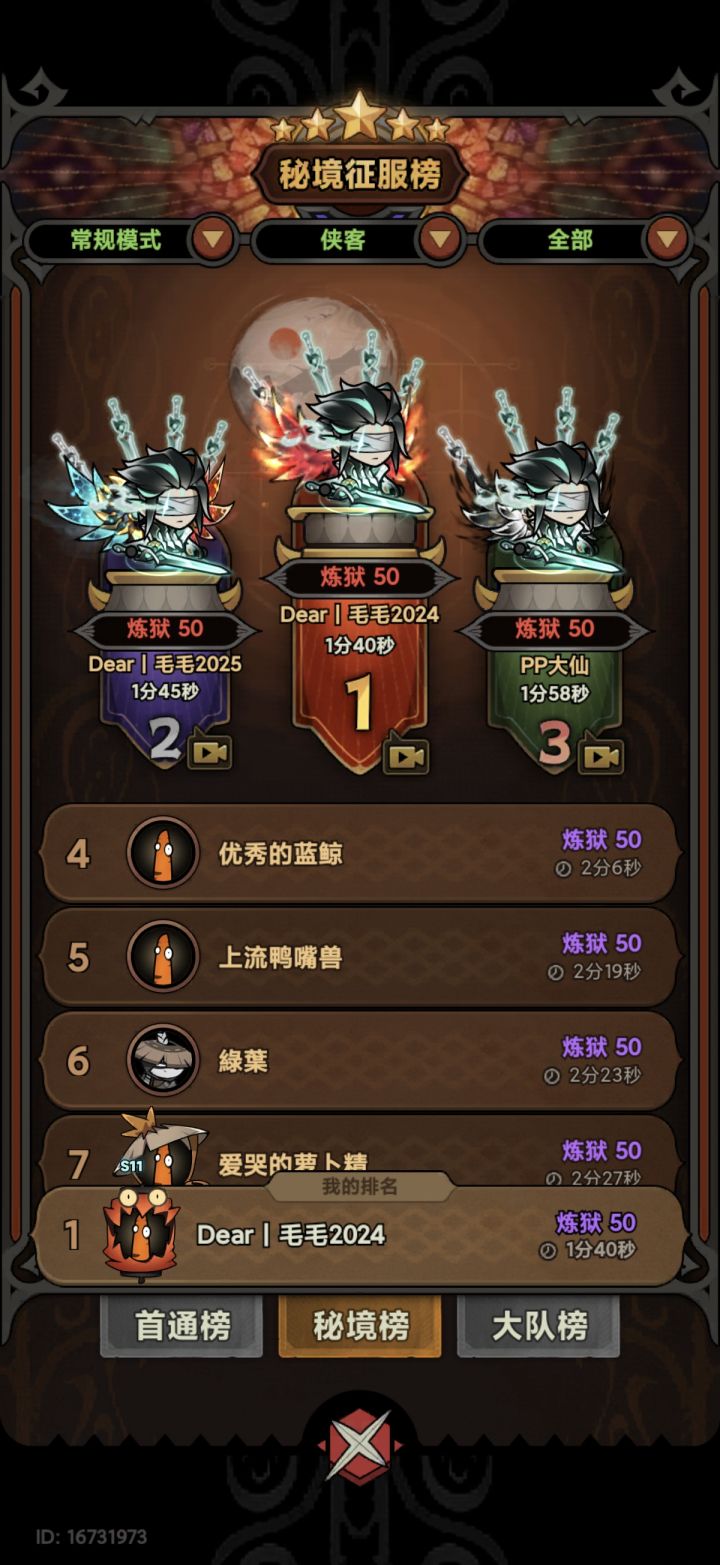Viewport: 720px width, 1565px height.
Task: Open the 常规模式 dropdown arrow
Action: [x=212, y=241]
